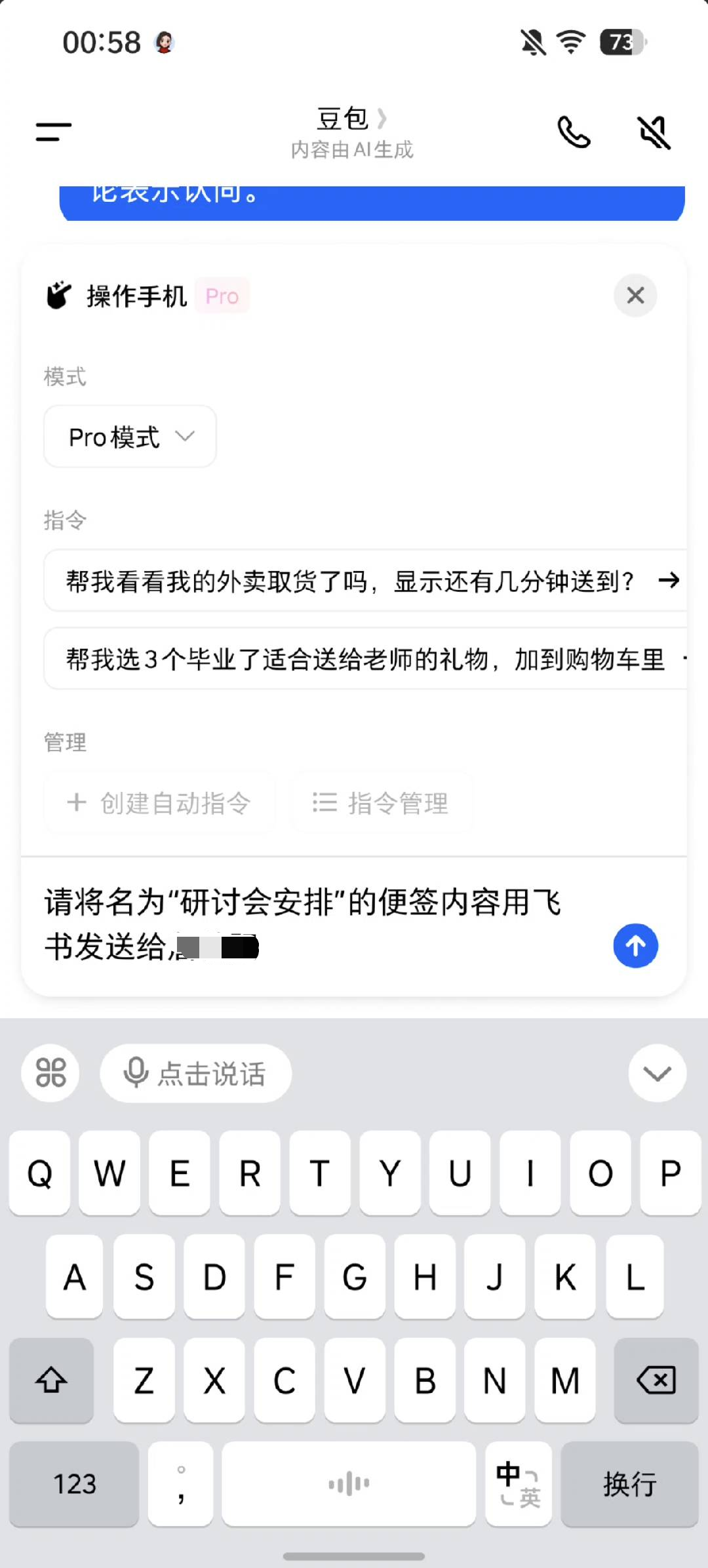The image size is (708, 1568).
Task: Tap 创建自动指令 button
Action: (159, 803)
